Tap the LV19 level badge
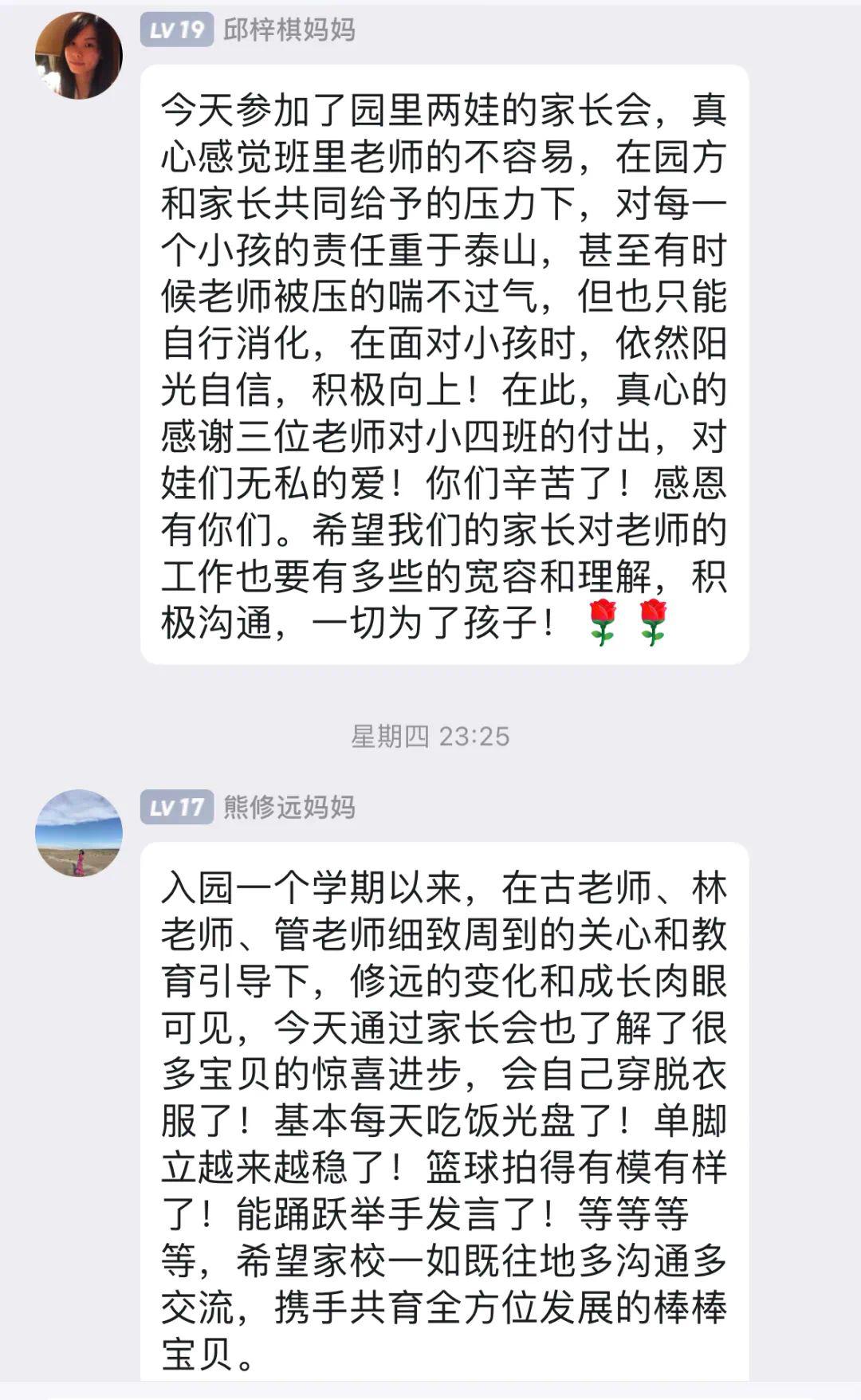This screenshot has width=861, height=1400. [x=176, y=30]
